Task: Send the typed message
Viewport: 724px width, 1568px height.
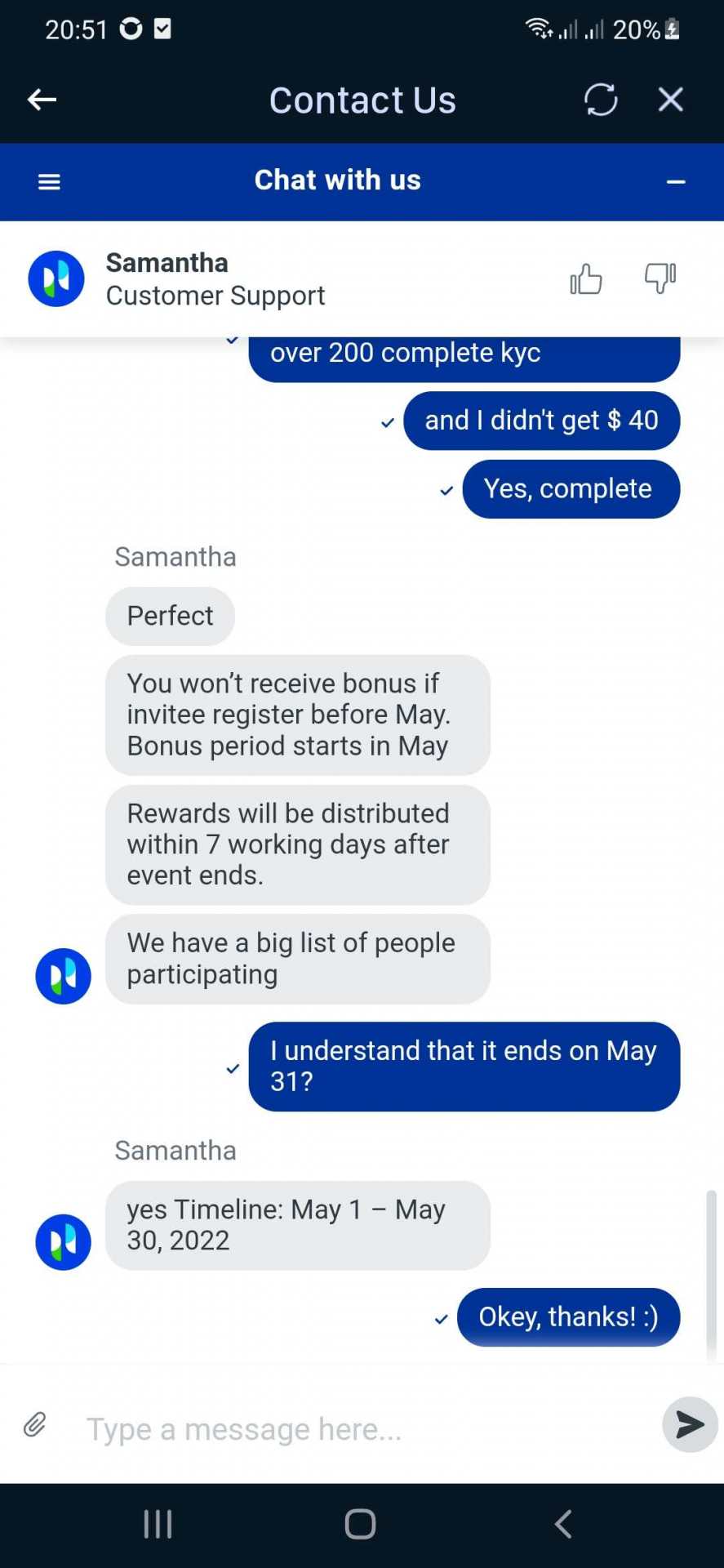Action: coord(690,1425)
